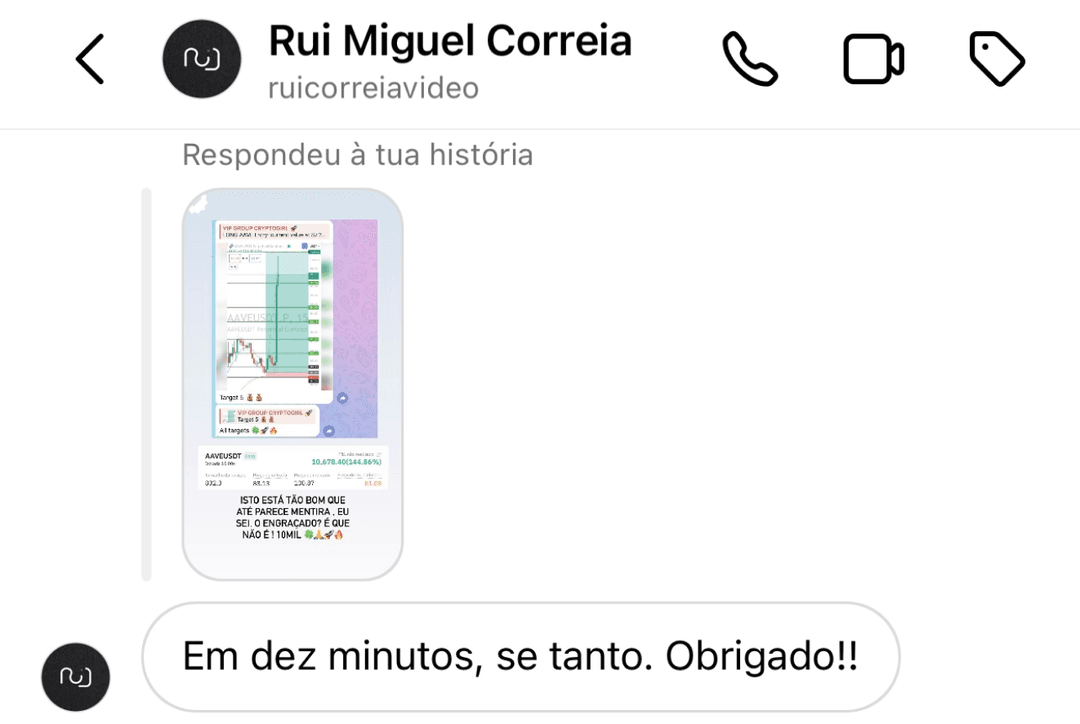The image size is (1080, 724).
Task: Open Rui Miguel Correia's profile from header
Action: (449, 59)
